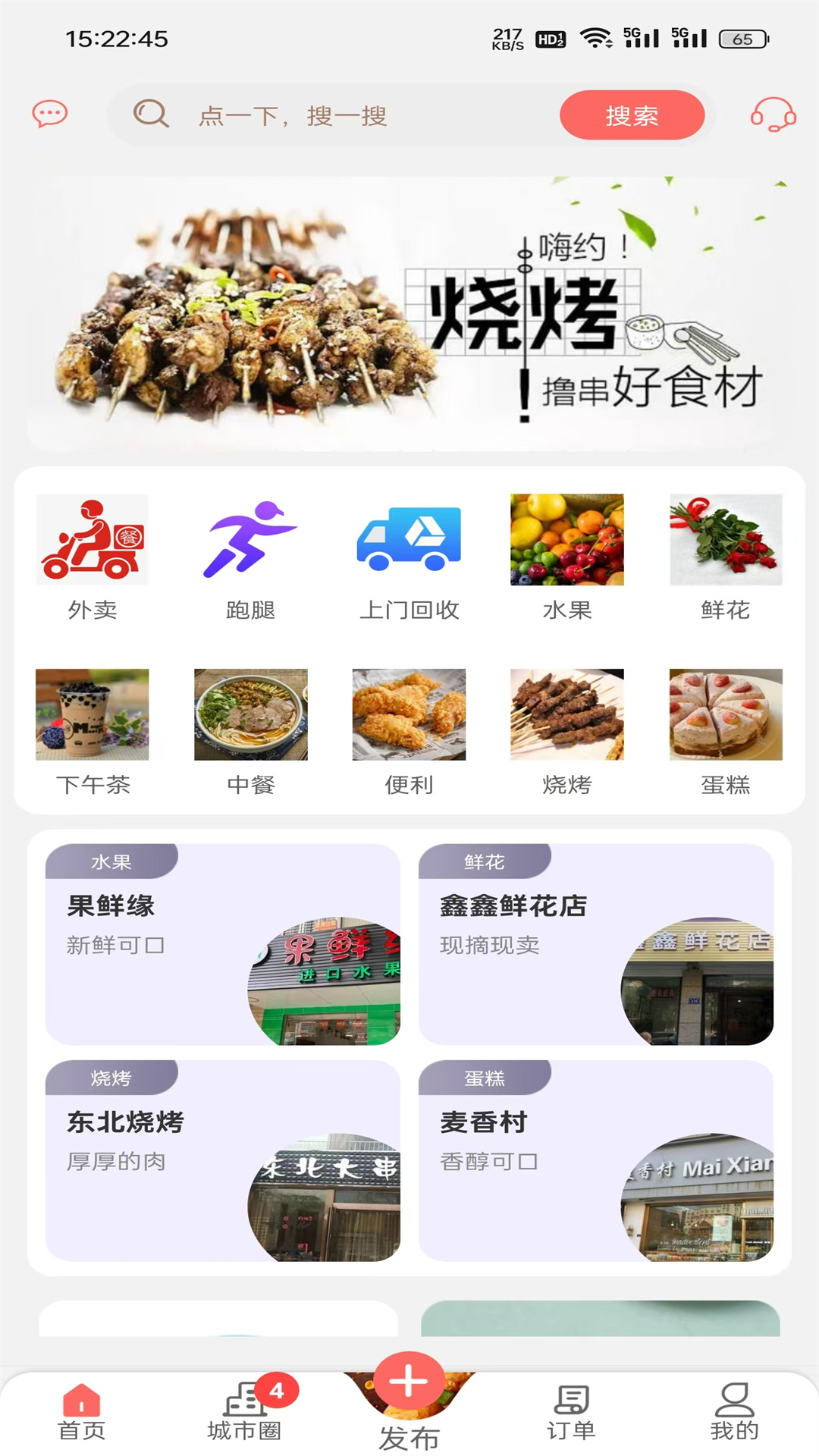This screenshot has width=819, height=1456.
Task: Open the 烧烤 promotional banner
Action: (409, 314)
